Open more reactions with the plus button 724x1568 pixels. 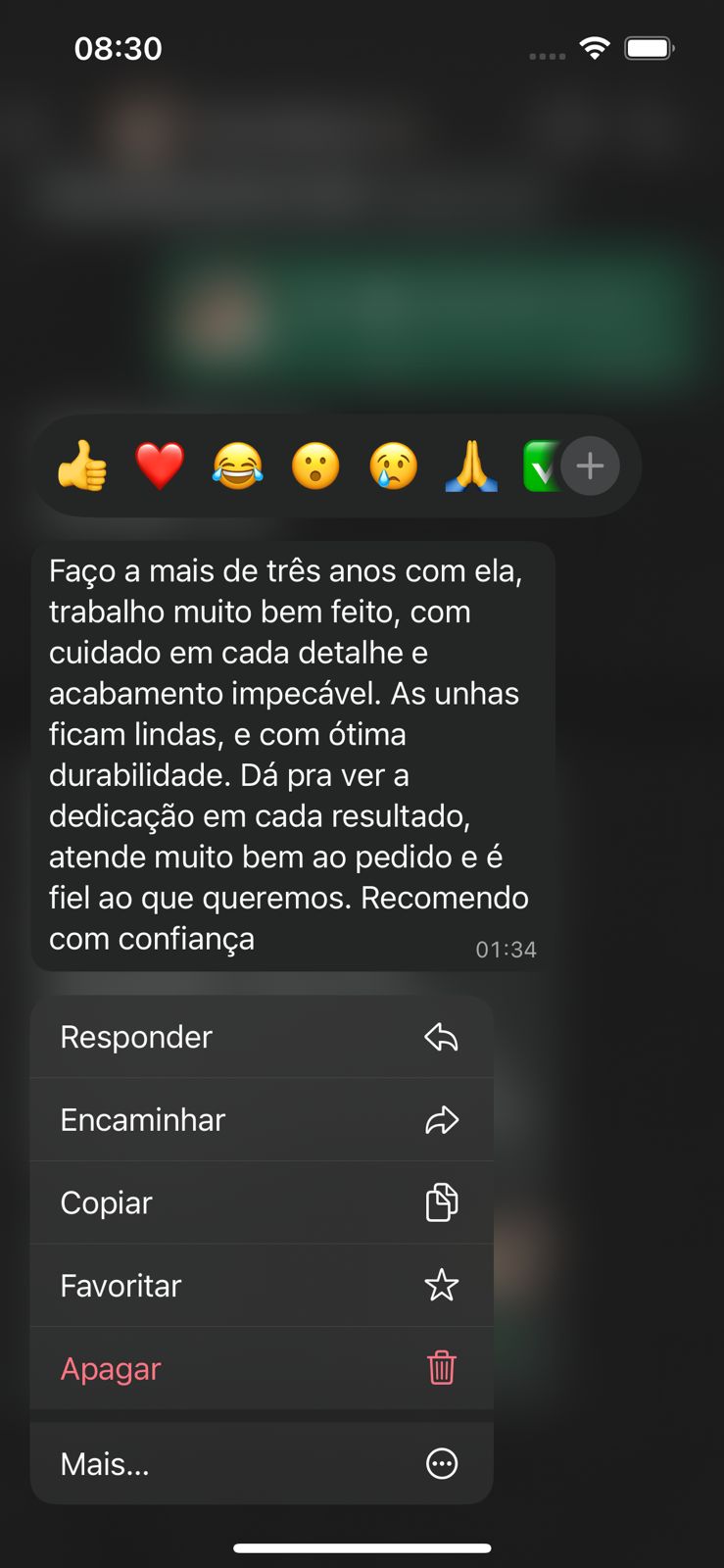[x=591, y=465]
